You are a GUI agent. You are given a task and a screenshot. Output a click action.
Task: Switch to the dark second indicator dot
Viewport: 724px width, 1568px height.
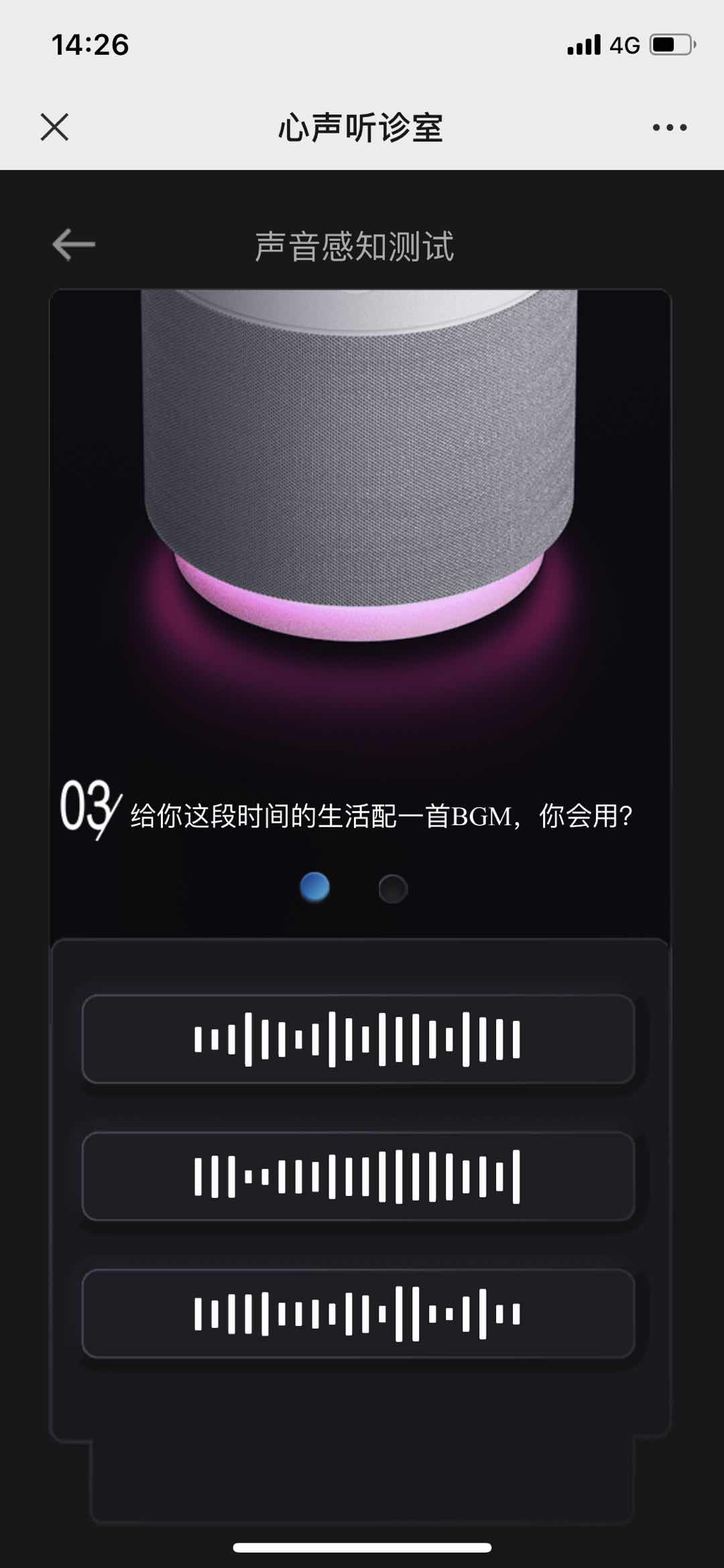[393, 889]
